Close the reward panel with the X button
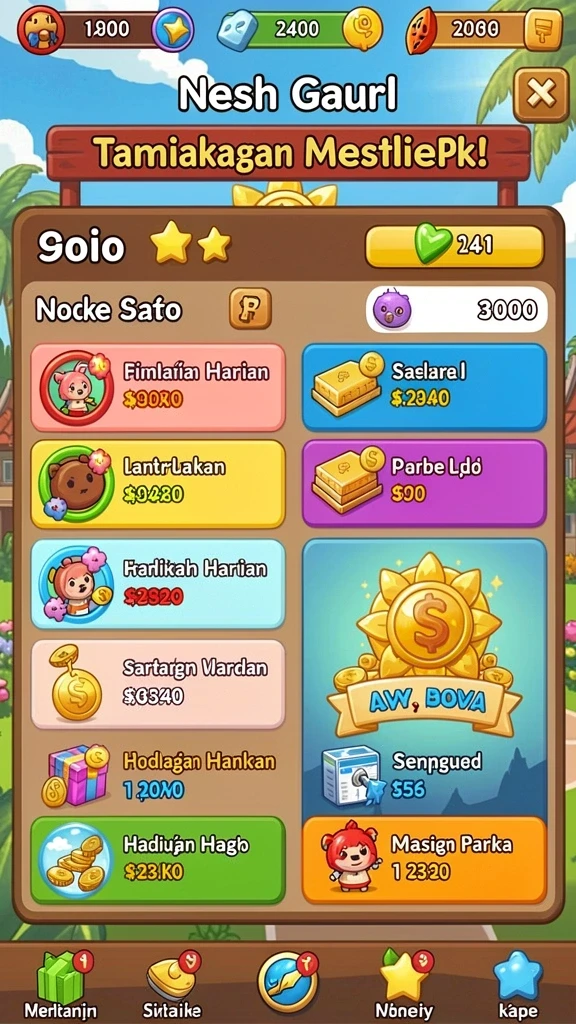The width and height of the screenshot is (576, 1024). (541, 95)
